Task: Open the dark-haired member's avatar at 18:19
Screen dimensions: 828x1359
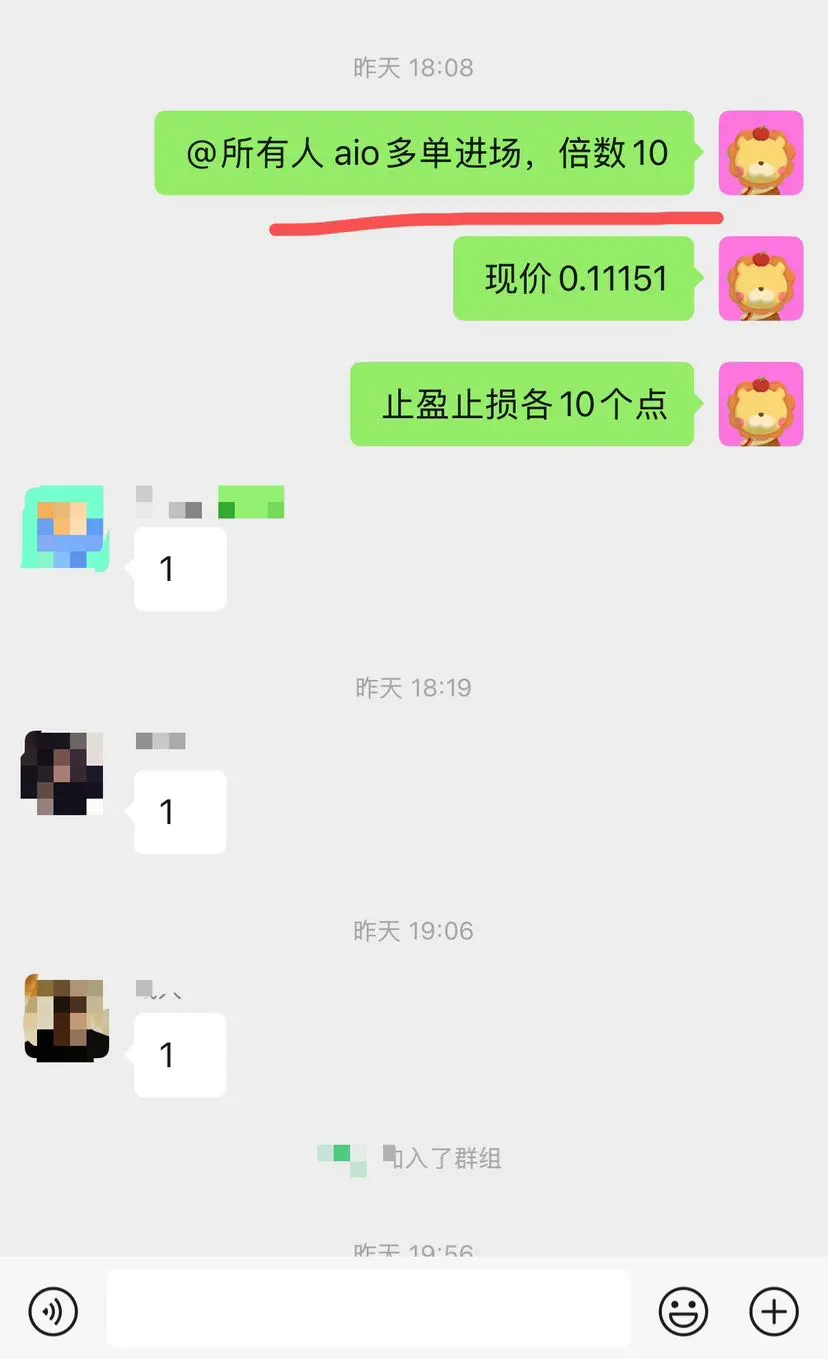Action: [x=63, y=773]
